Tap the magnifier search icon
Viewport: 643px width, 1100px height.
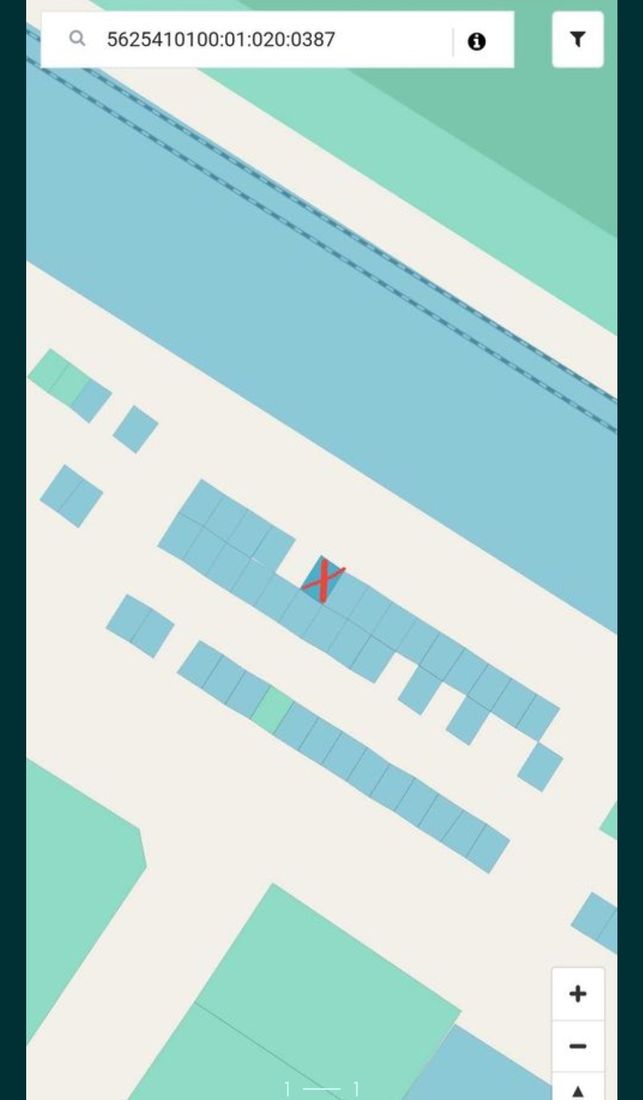click(x=77, y=39)
